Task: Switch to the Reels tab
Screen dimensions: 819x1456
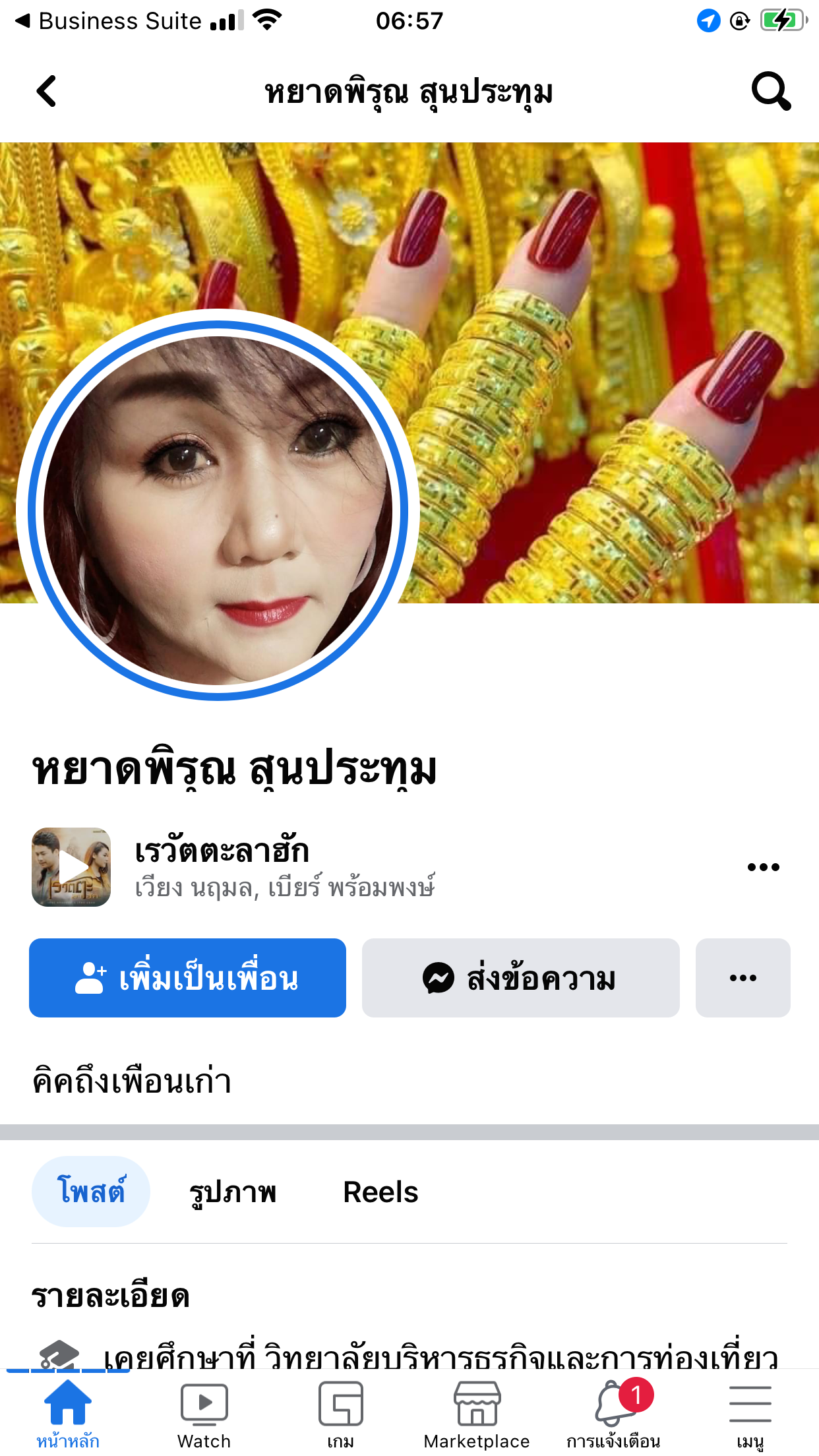Action: 380,1192
